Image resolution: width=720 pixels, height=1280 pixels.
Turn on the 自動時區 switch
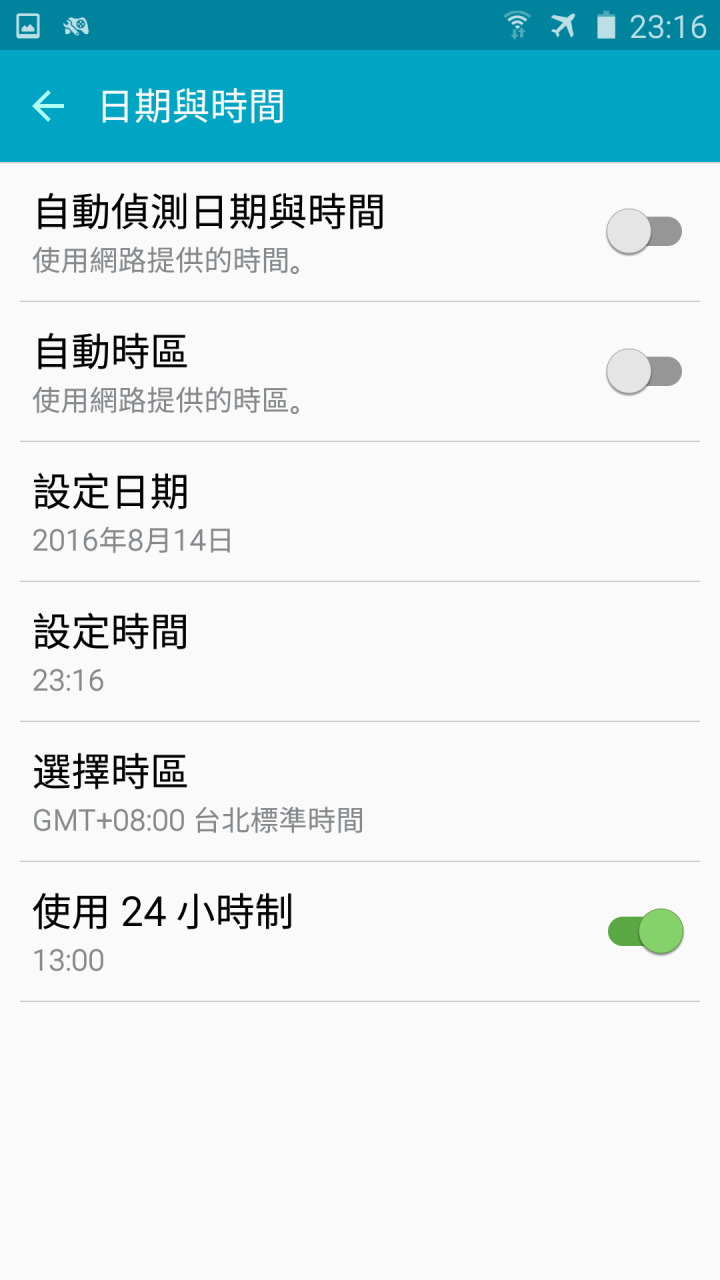[644, 371]
